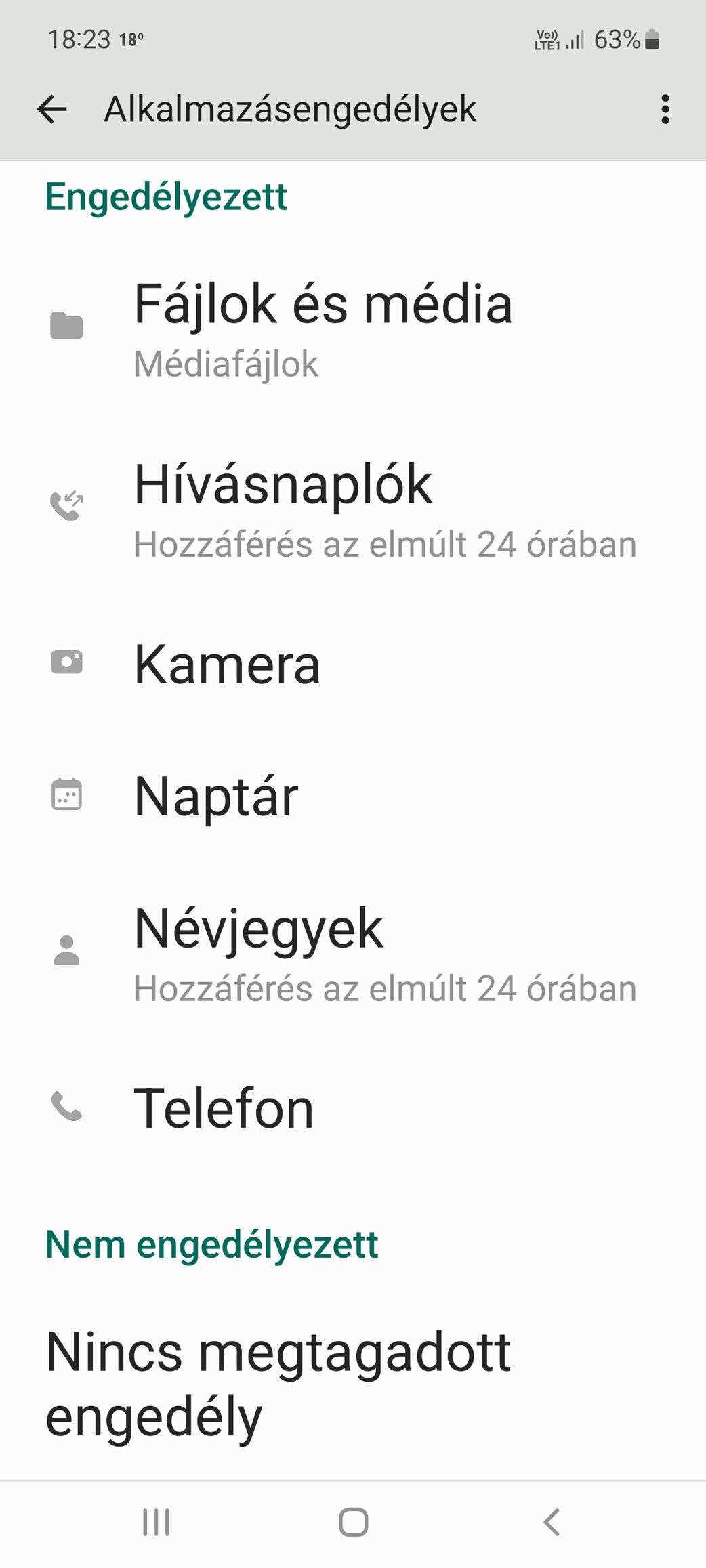
Task: Open the Fájlok és média permission
Action: pos(353,330)
